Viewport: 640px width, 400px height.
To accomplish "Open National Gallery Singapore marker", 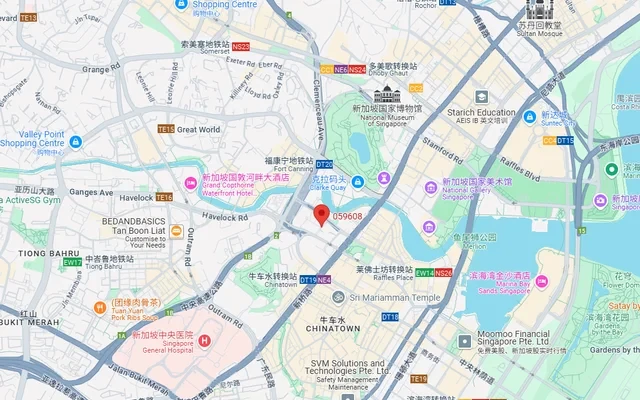I will (430, 186).
